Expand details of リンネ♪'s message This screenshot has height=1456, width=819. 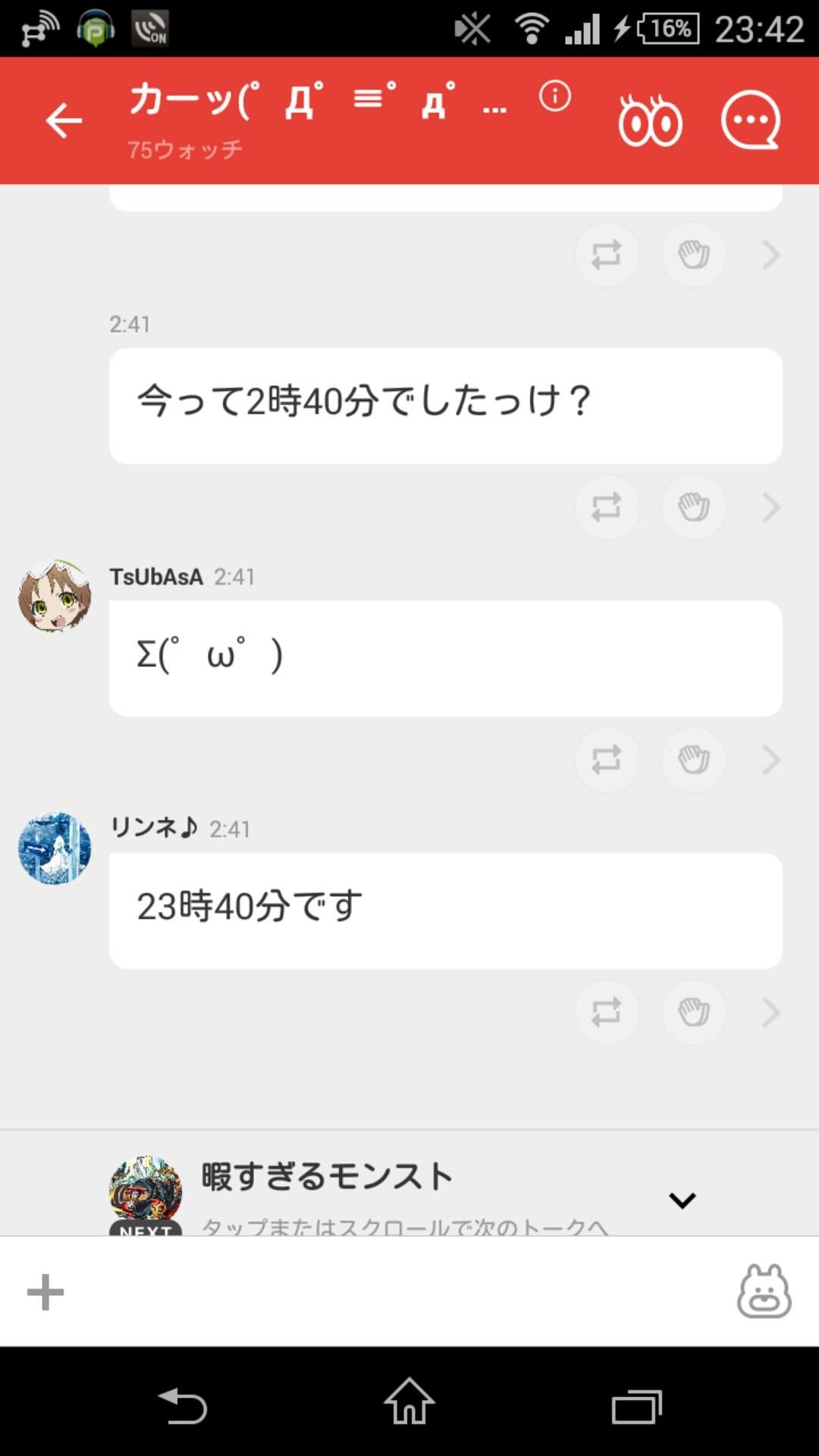coord(770,1012)
